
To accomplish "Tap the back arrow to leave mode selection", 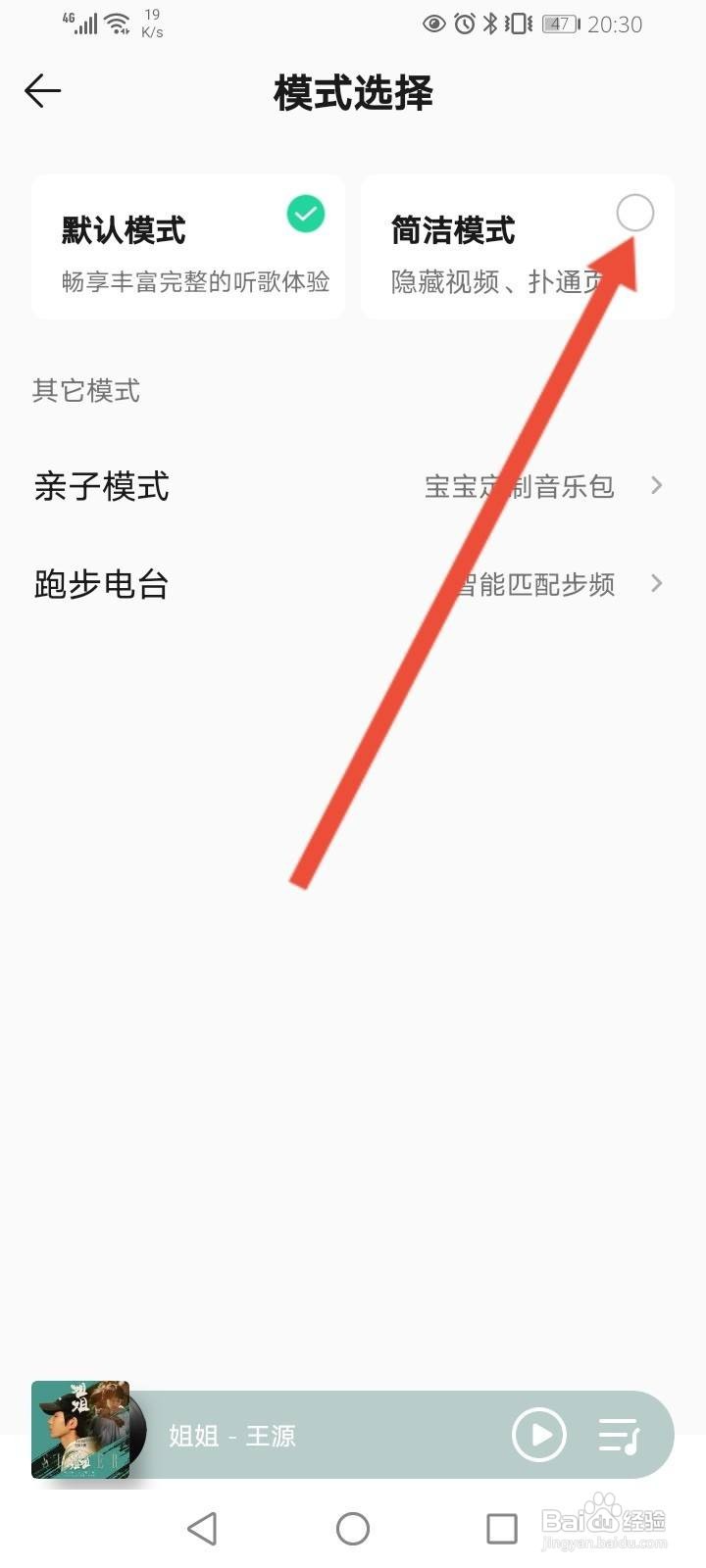I will (x=41, y=90).
